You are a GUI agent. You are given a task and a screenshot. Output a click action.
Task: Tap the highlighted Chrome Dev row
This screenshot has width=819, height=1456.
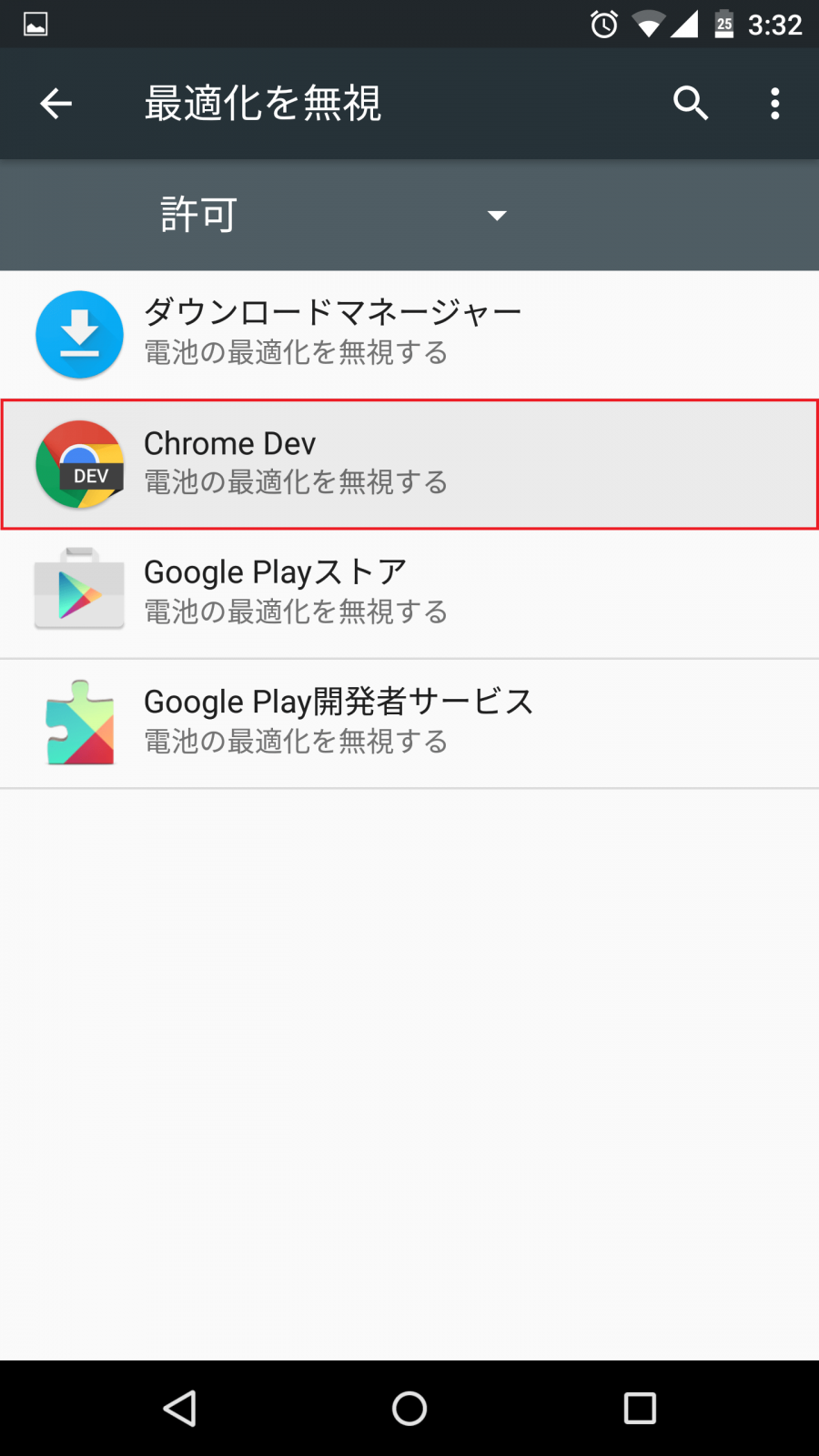point(409,464)
